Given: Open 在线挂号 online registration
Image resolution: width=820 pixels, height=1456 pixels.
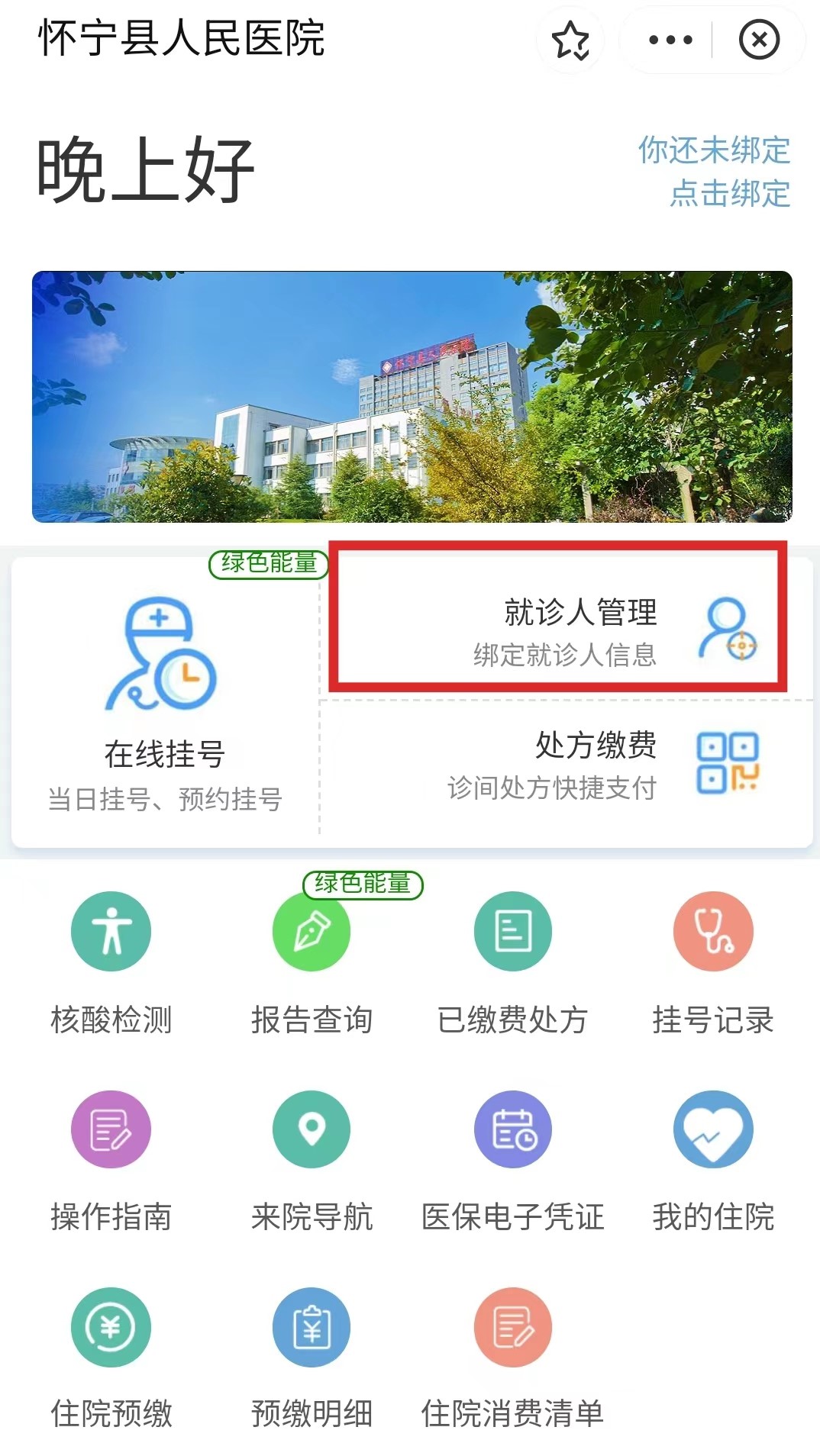Looking at the screenshot, I should click(164, 702).
